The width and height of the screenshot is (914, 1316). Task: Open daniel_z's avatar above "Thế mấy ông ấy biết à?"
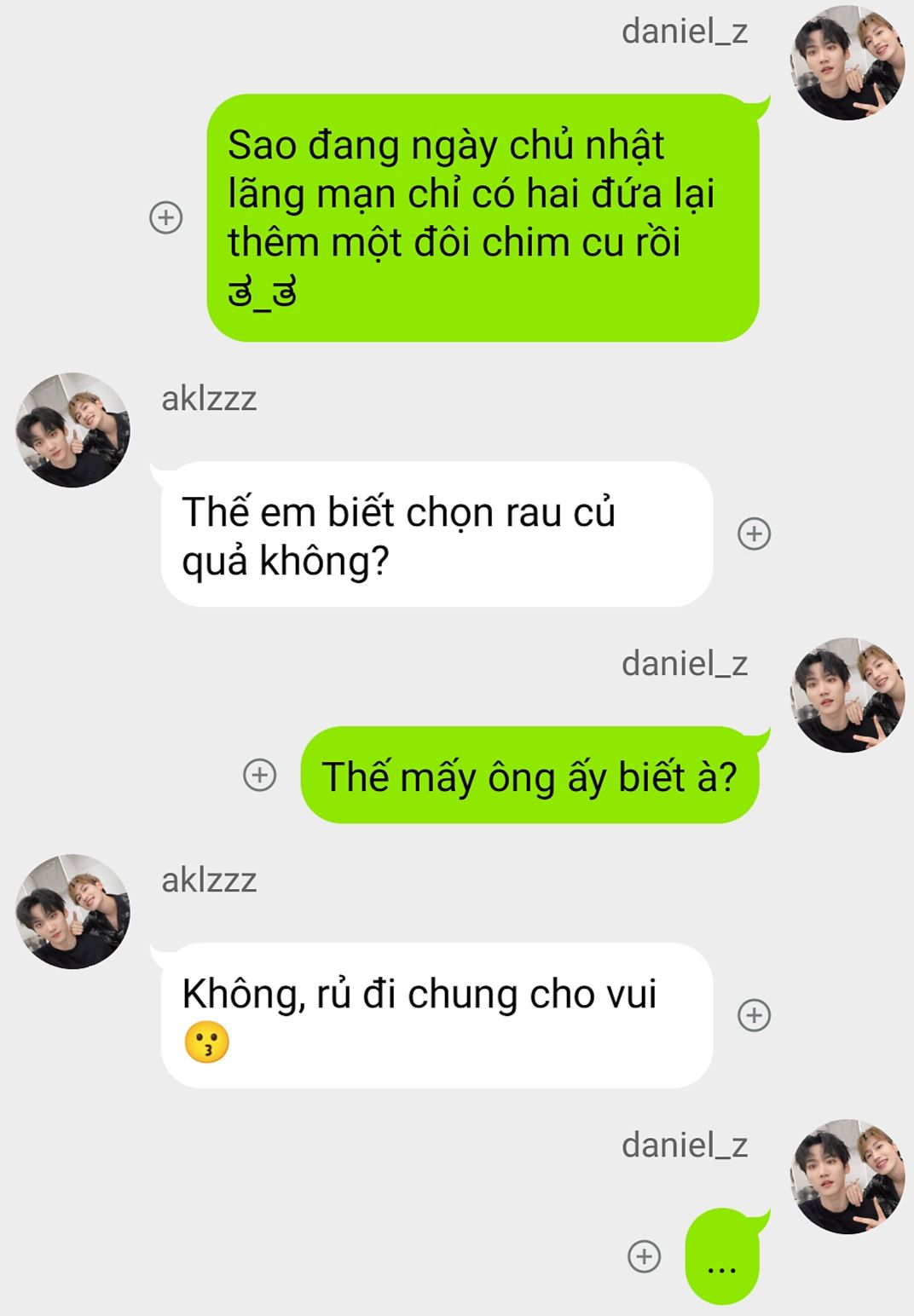click(x=847, y=695)
